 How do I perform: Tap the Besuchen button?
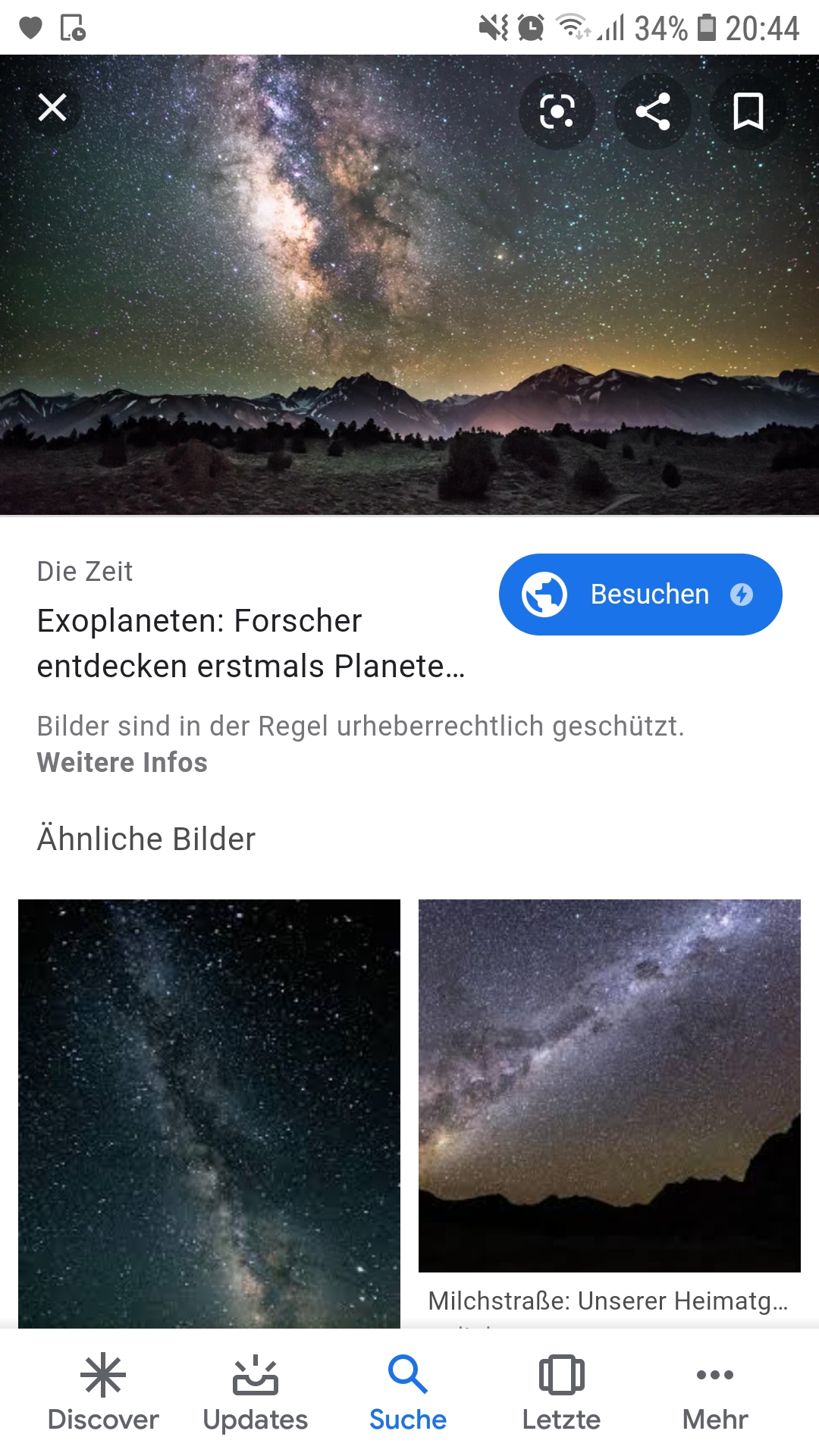640,595
